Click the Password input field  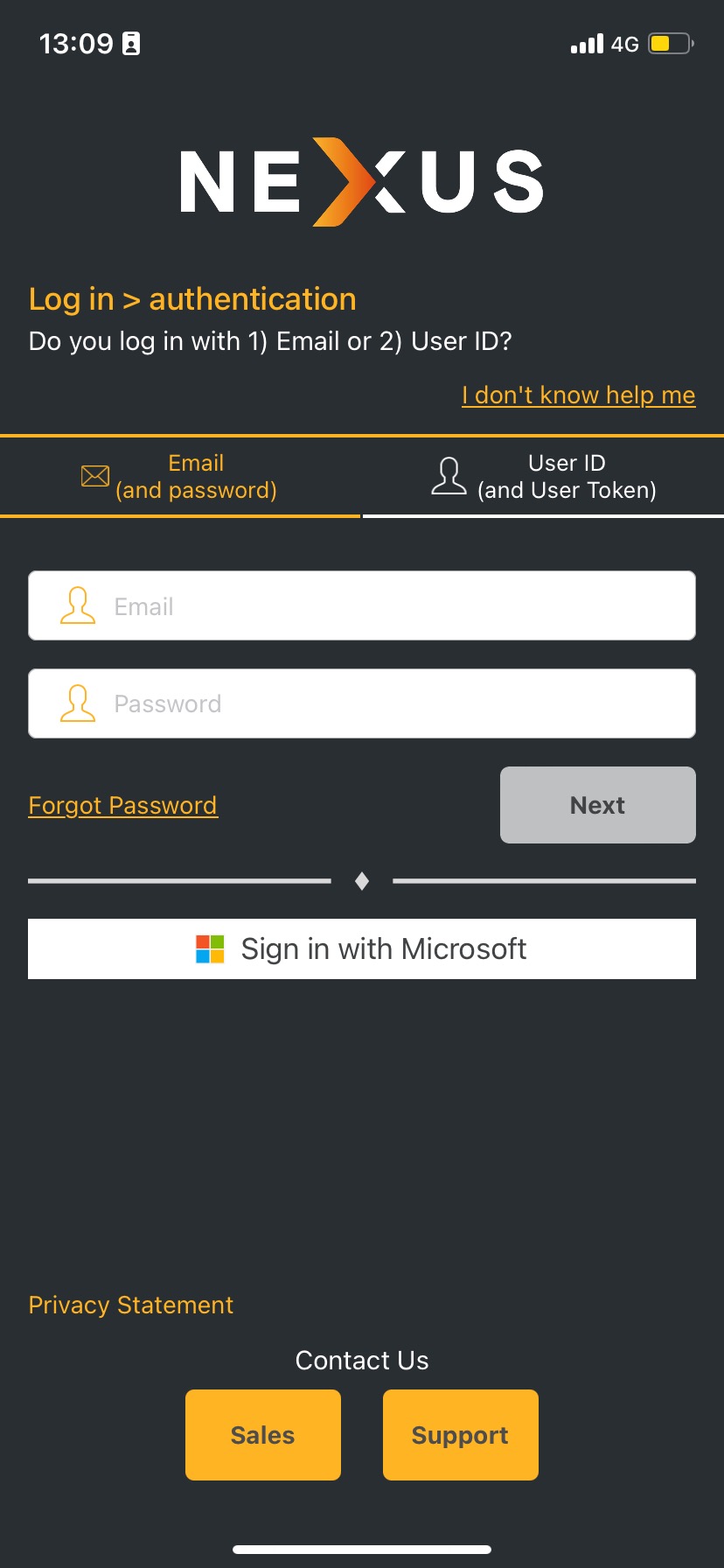point(361,703)
